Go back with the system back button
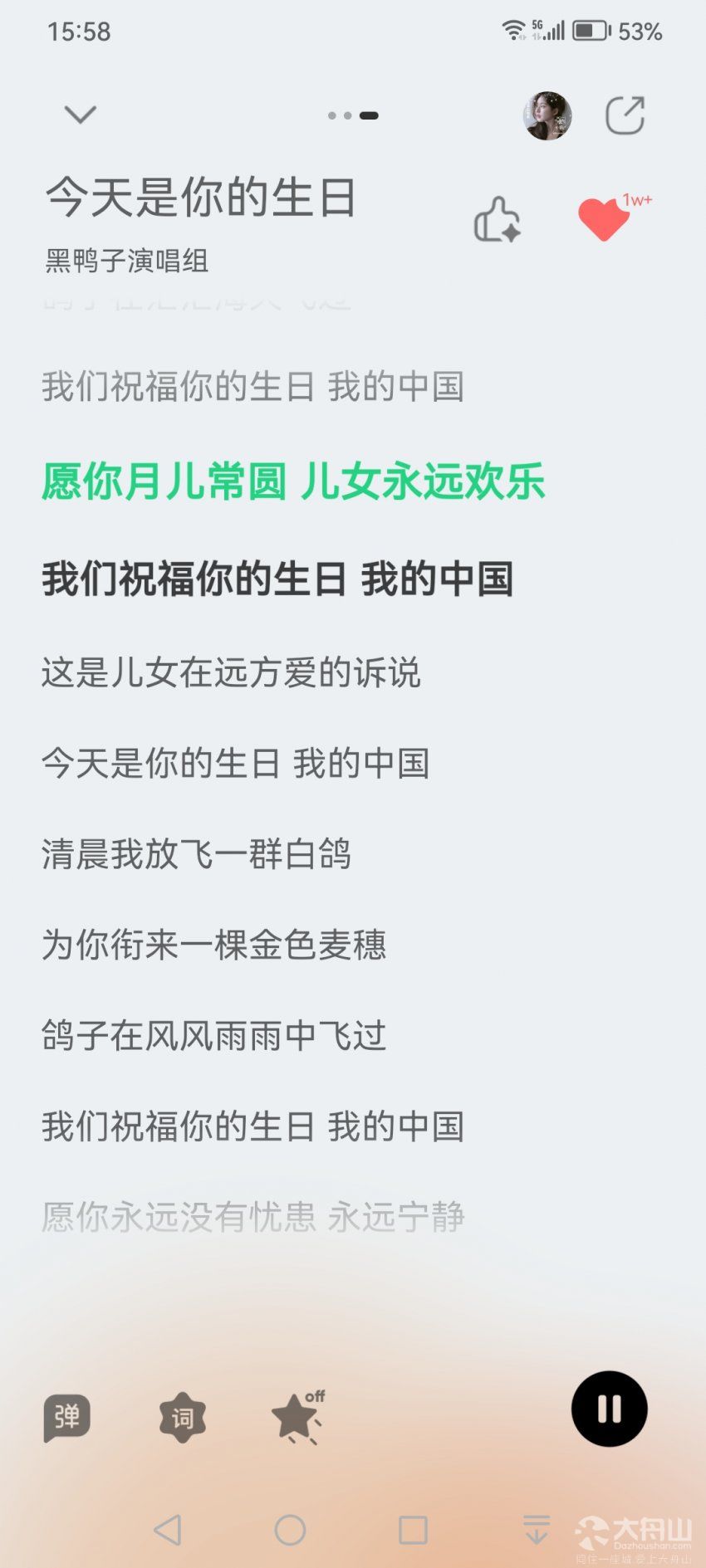Screen dimensions: 706x1568 click(x=168, y=1529)
